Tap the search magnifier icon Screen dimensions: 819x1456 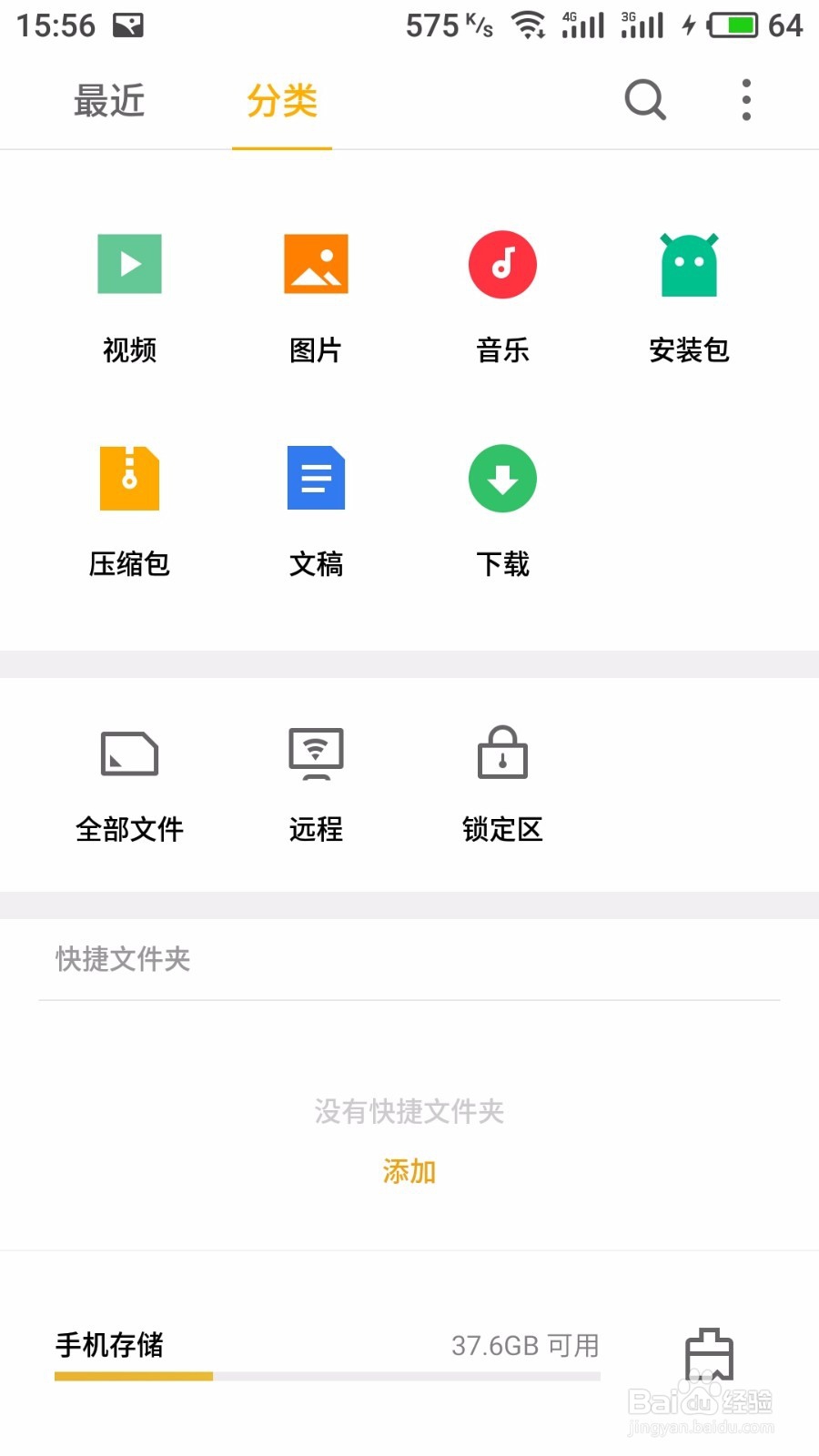pyautogui.click(x=645, y=100)
